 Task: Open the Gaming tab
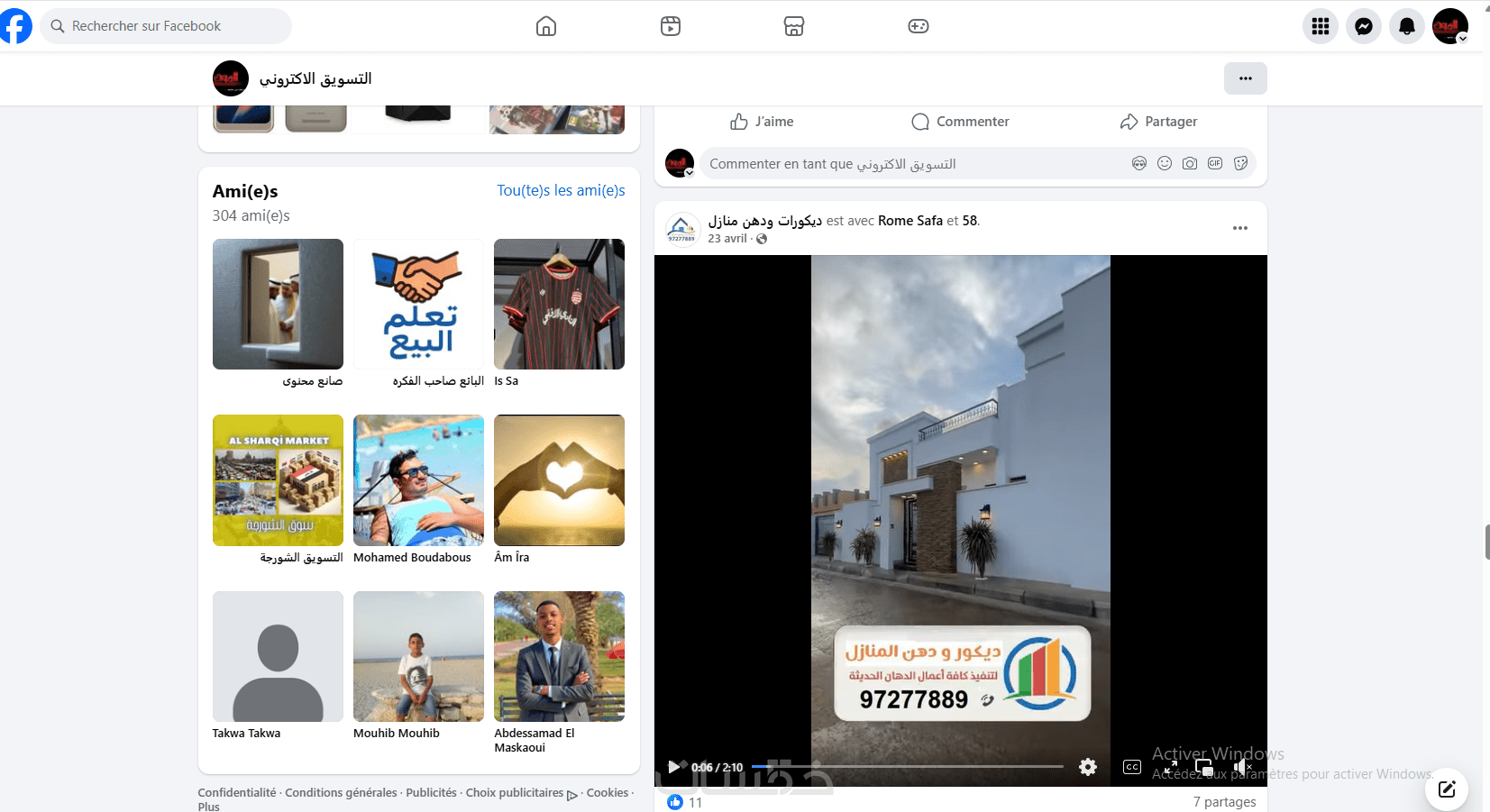[x=919, y=26]
